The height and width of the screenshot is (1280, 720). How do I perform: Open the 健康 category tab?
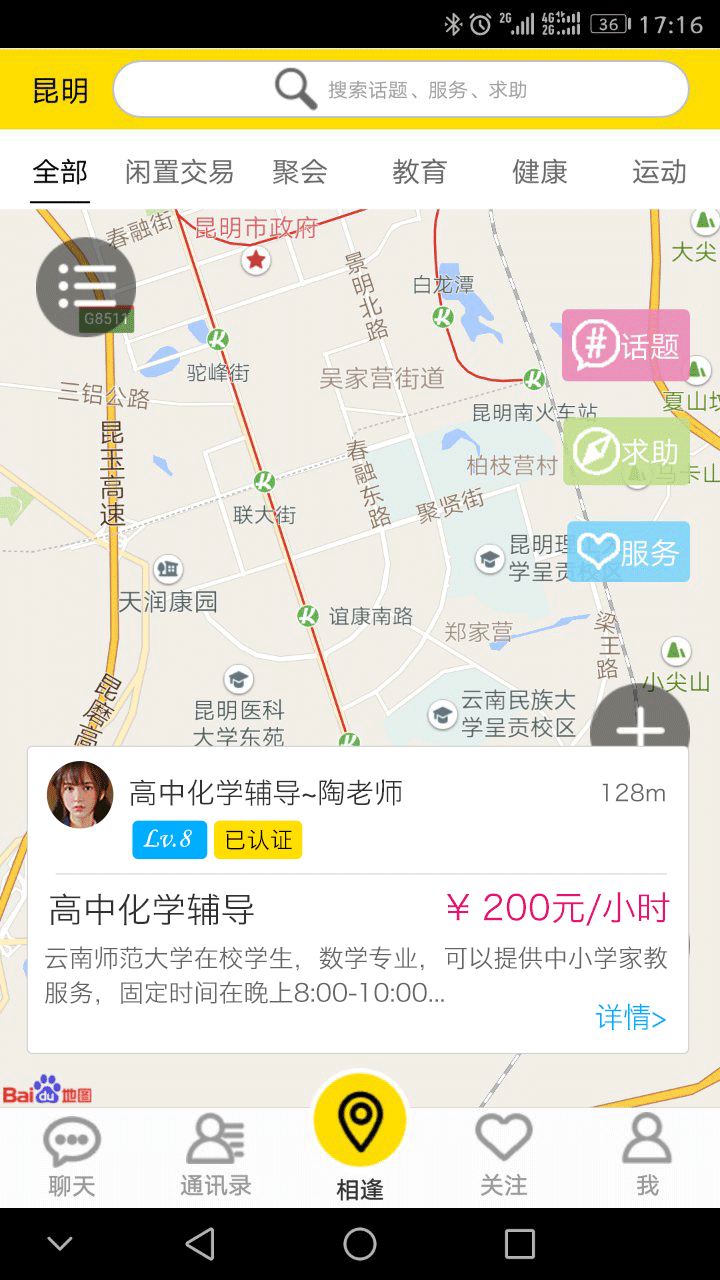pyautogui.click(x=540, y=172)
